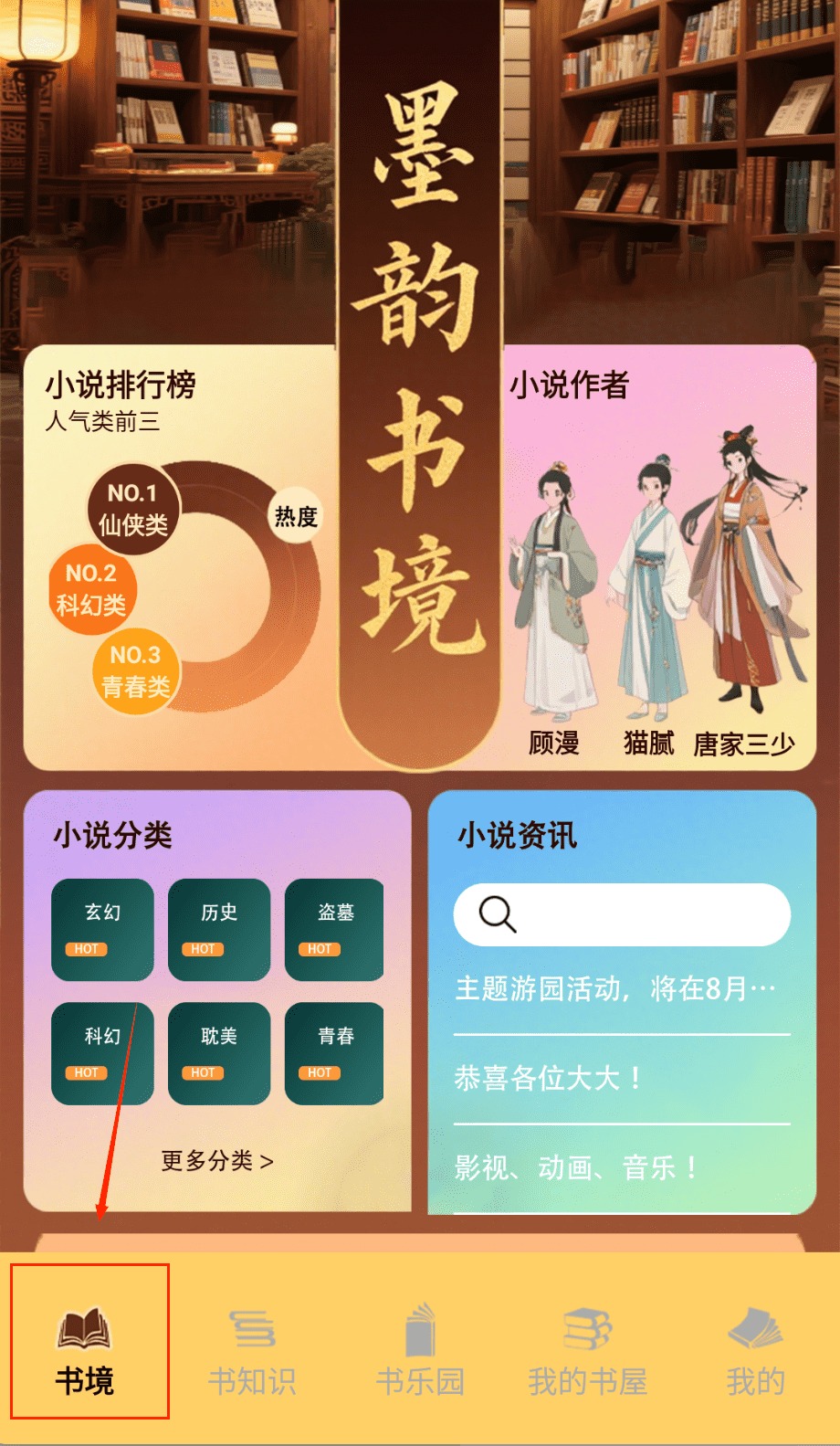View 更多分类 categories
Image resolution: width=840 pixels, height=1446 pixels.
pyautogui.click(x=217, y=1161)
